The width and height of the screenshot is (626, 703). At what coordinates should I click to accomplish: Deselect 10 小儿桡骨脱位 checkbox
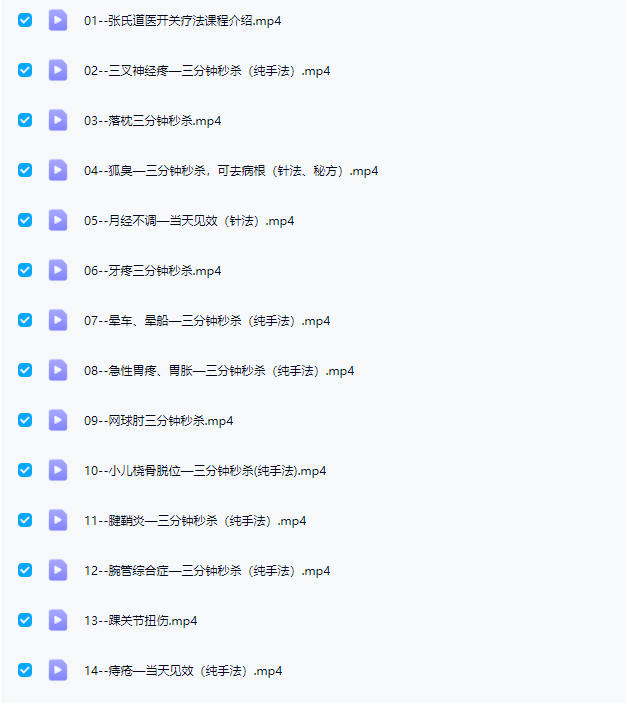tap(25, 470)
